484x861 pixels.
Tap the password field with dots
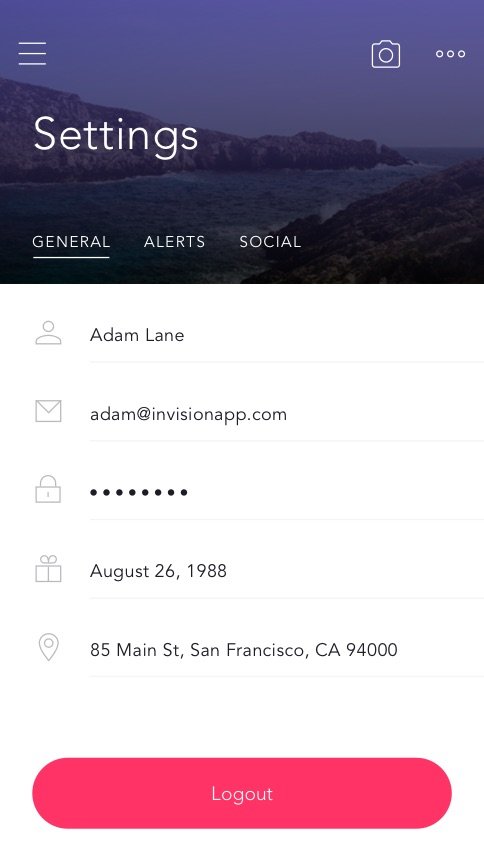coord(287,493)
